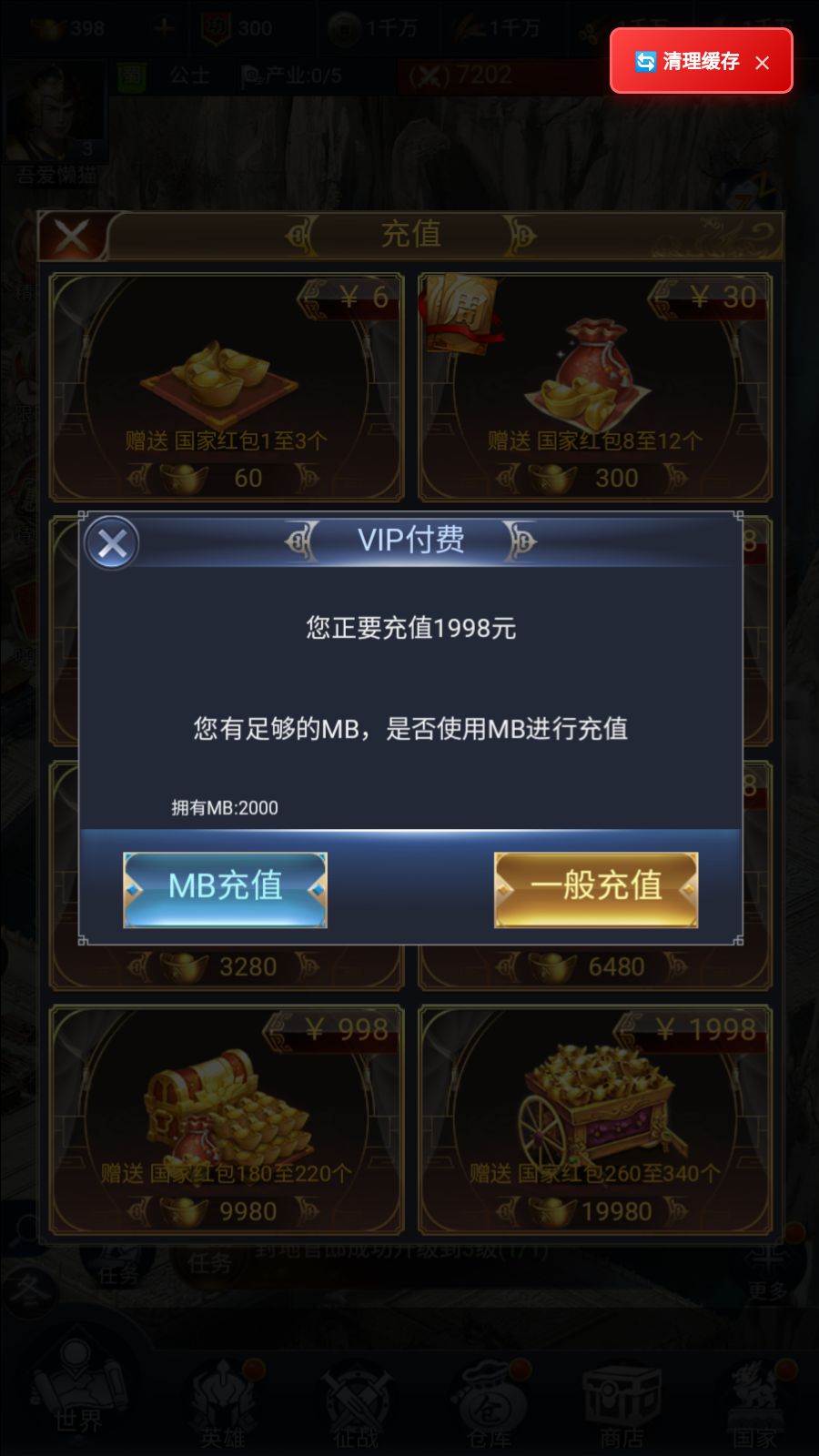The height and width of the screenshot is (1456, 819).
Task: Tap the + button to add gold
Action: coord(162,27)
